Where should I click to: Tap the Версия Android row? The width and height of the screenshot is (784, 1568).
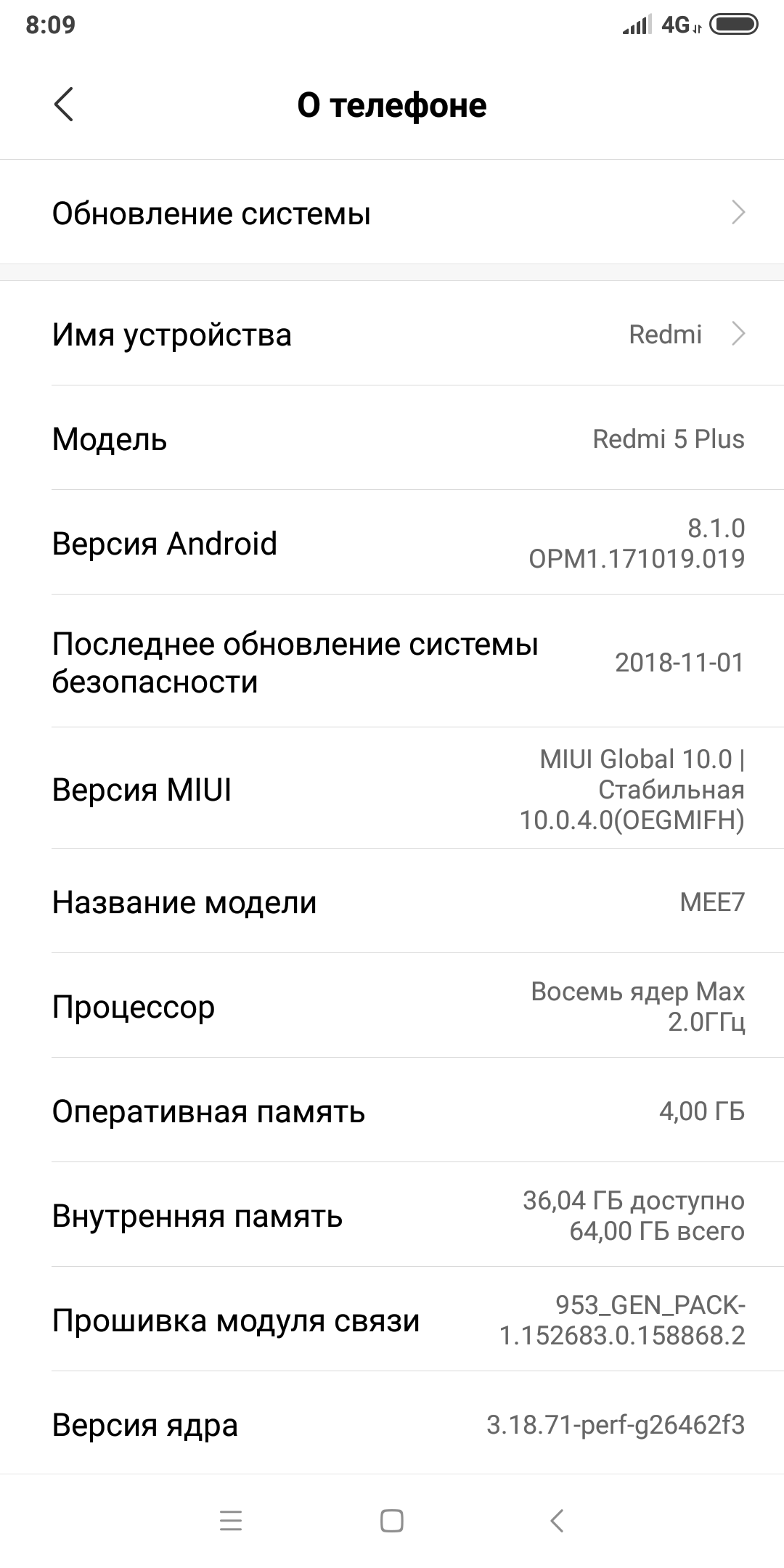coord(392,543)
